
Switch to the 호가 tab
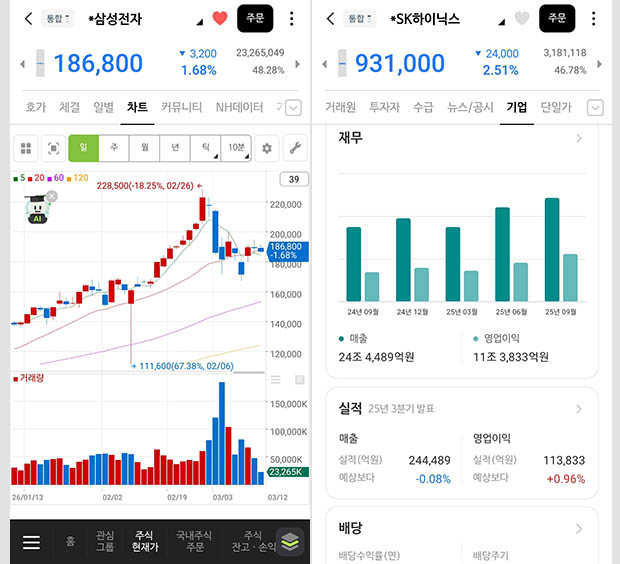pyautogui.click(x=35, y=107)
